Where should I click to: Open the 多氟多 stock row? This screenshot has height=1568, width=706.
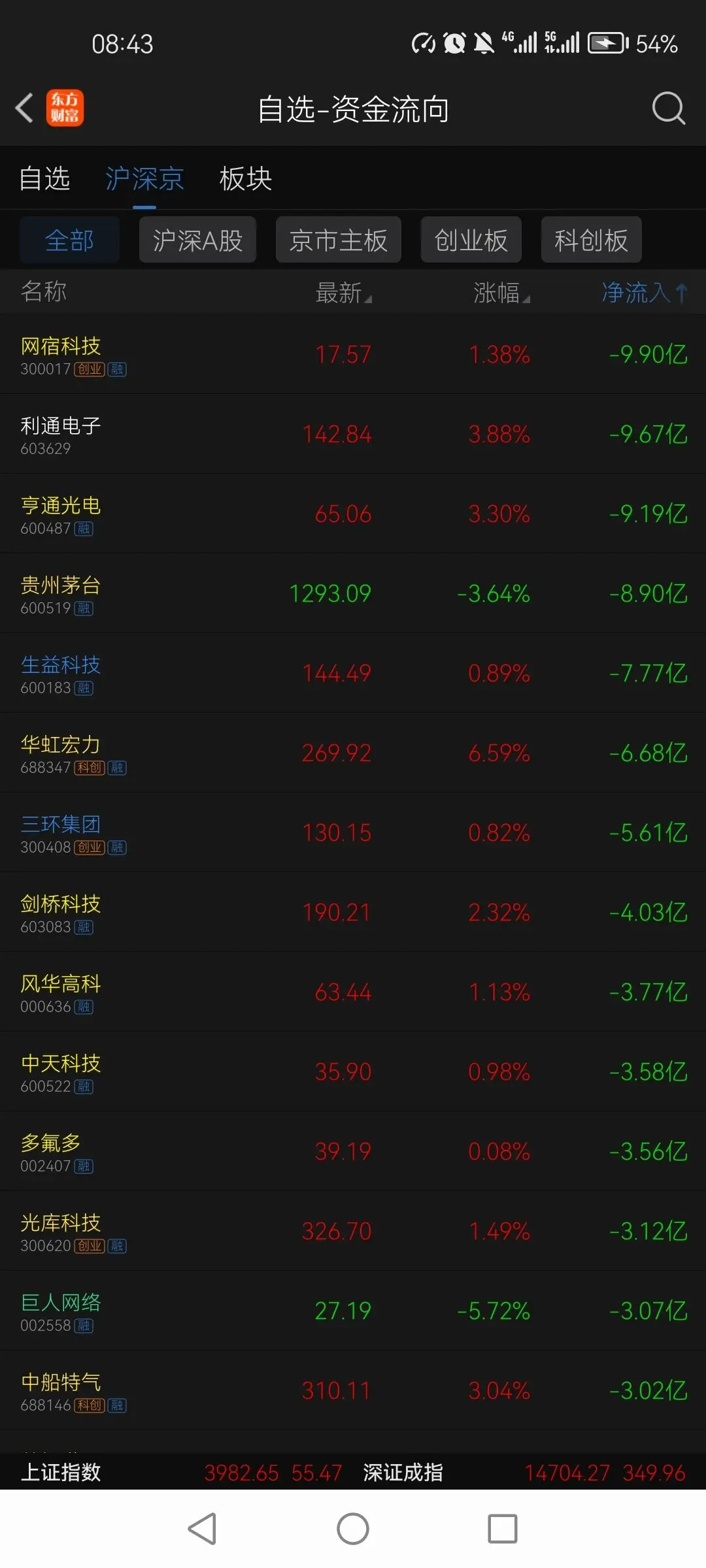coord(353,1151)
